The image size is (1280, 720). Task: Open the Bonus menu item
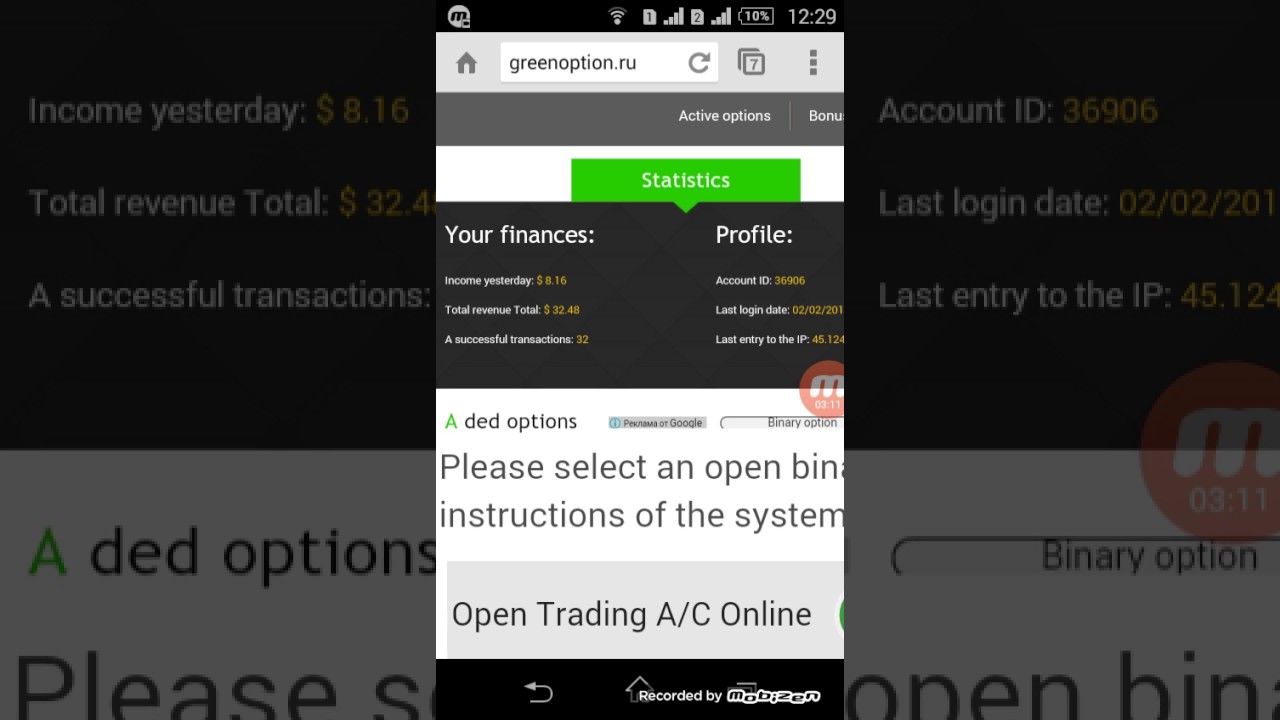tap(826, 116)
